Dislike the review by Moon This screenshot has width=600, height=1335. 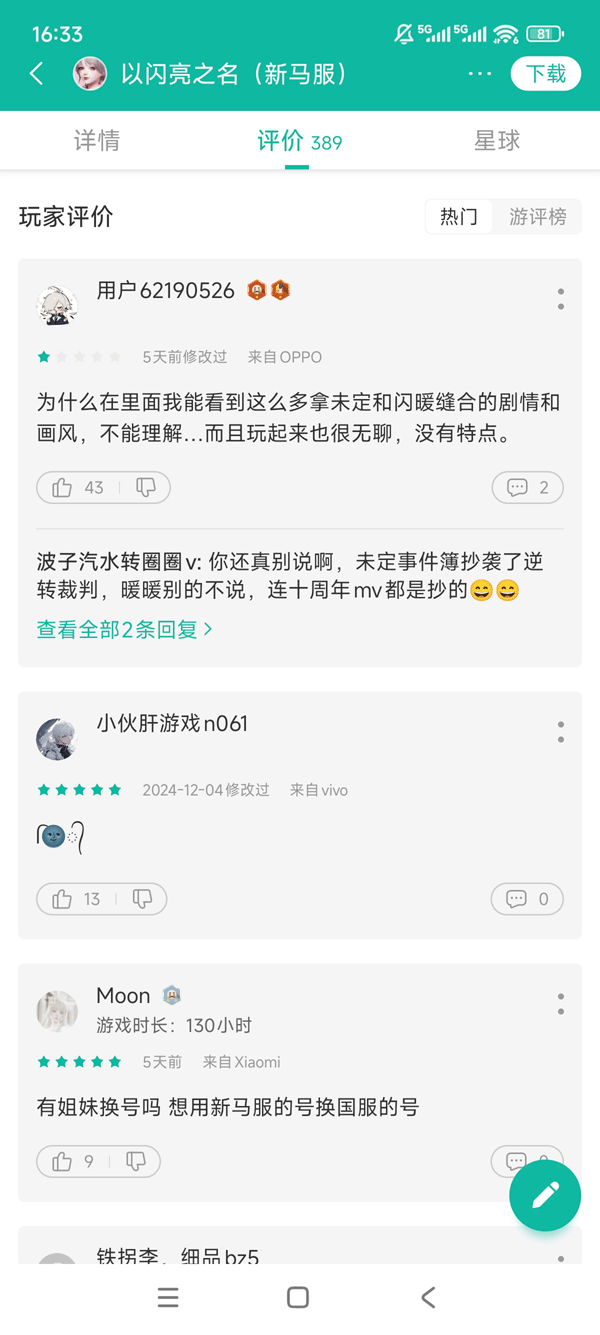136,1161
